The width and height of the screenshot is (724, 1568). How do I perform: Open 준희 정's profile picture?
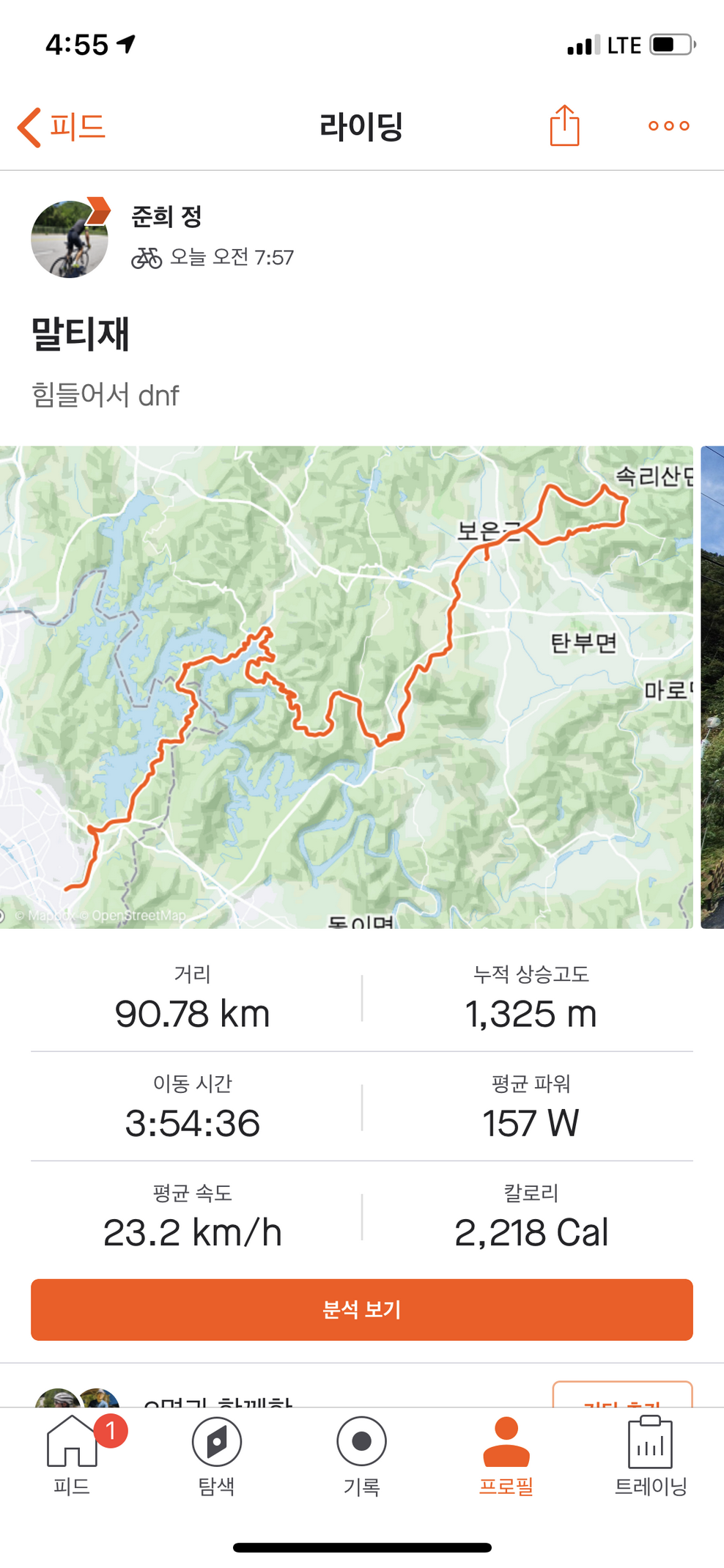tap(70, 239)
